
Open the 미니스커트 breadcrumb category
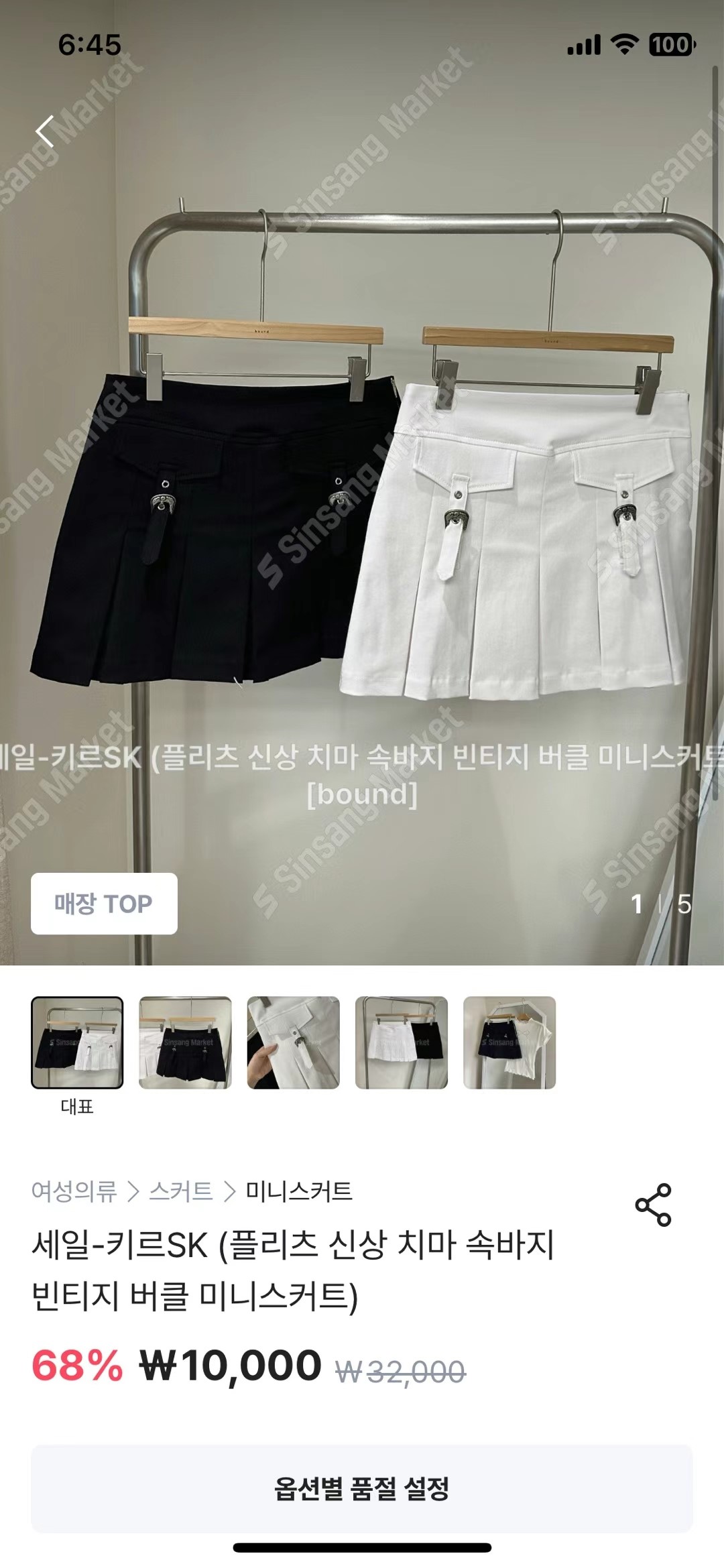tap(298, 1191)
